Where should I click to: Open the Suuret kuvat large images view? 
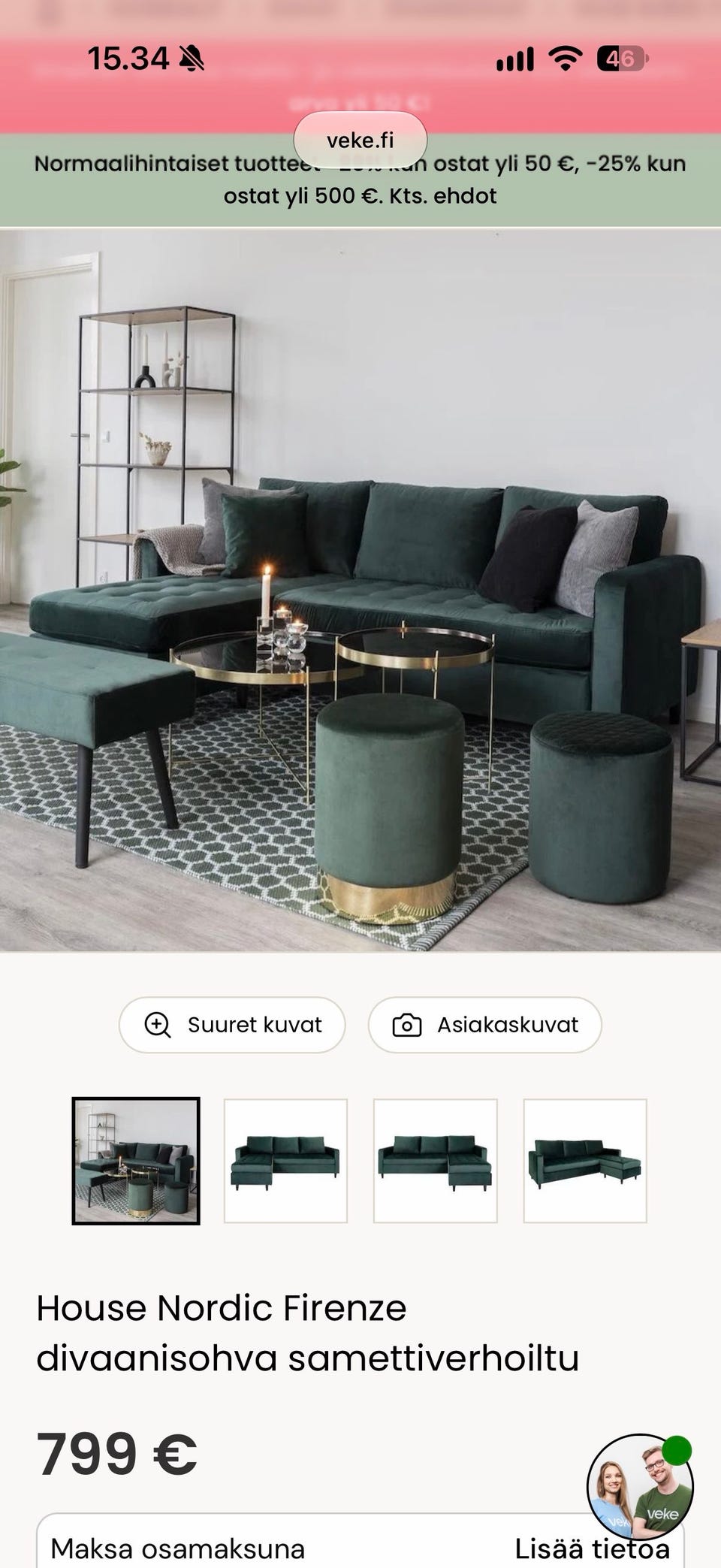pyautogui.click(x=232, y=1025)
